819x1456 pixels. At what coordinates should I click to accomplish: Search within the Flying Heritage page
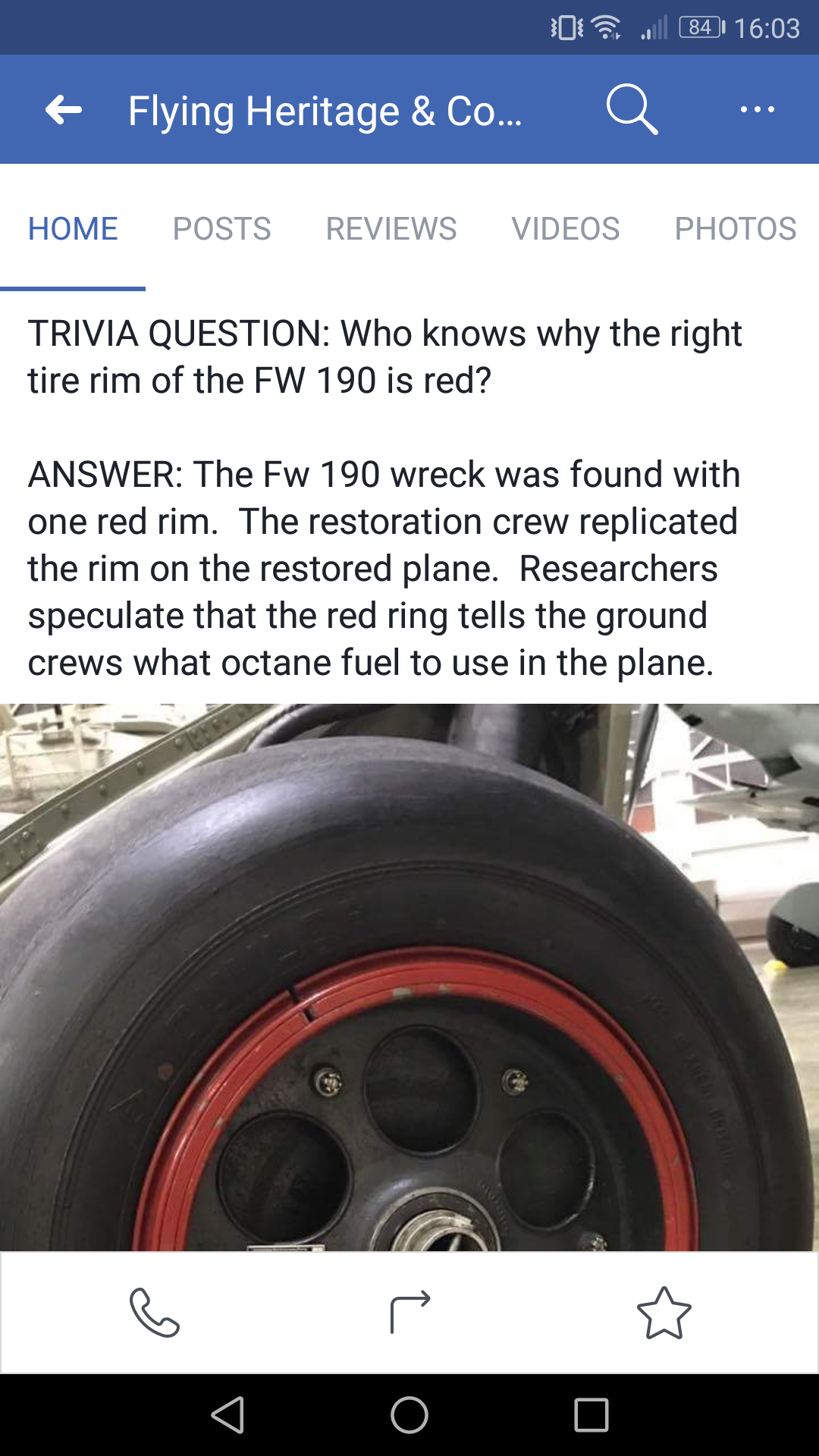tap(632, 110)
